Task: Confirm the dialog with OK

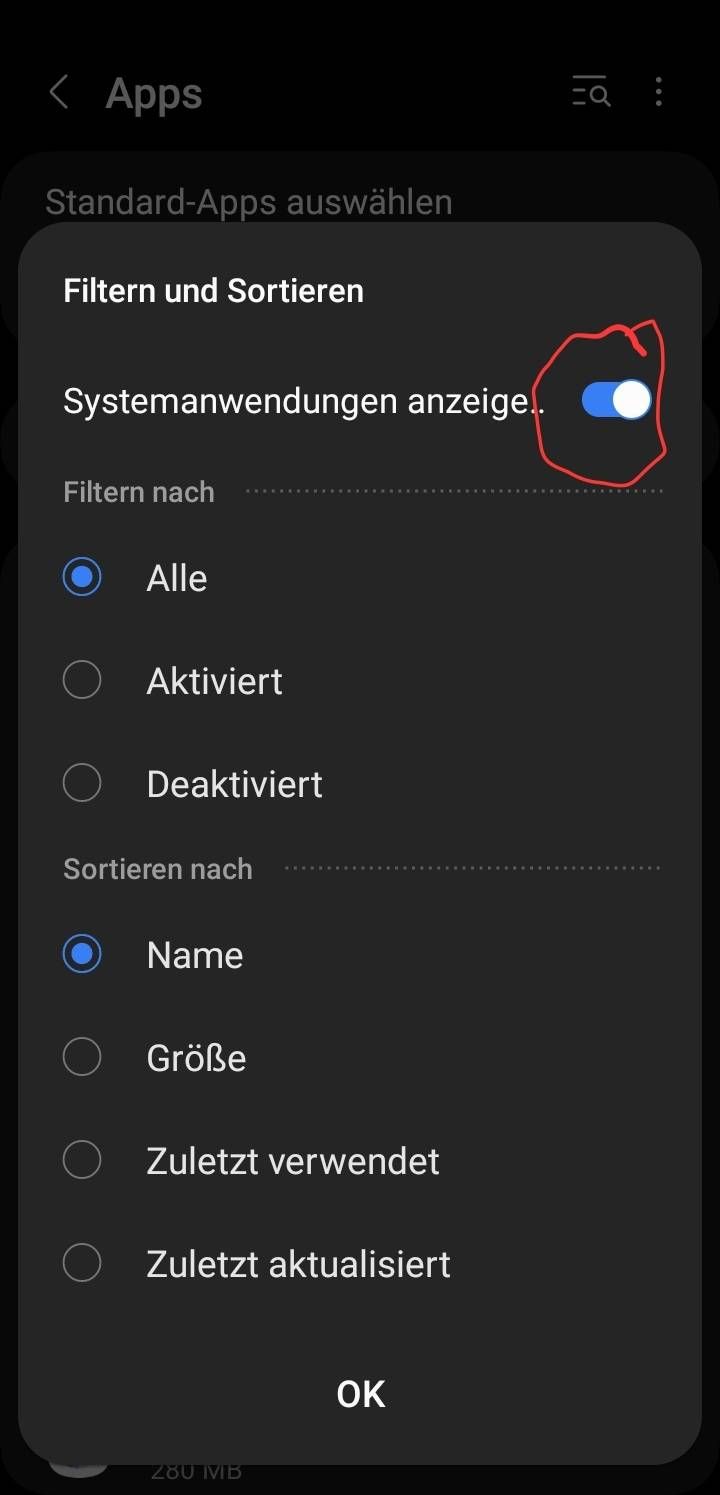Action: tap(360, 1394)
